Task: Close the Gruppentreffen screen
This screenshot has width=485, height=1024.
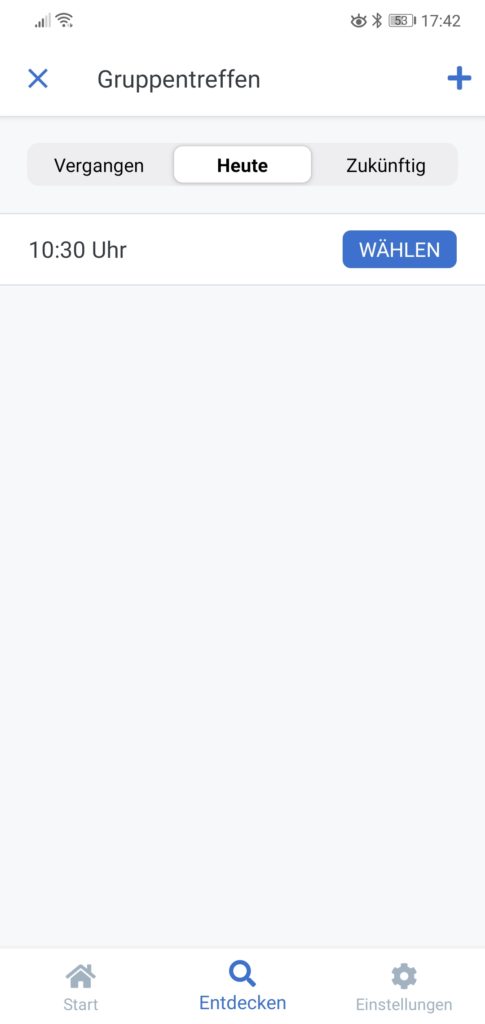Action: 38,79
